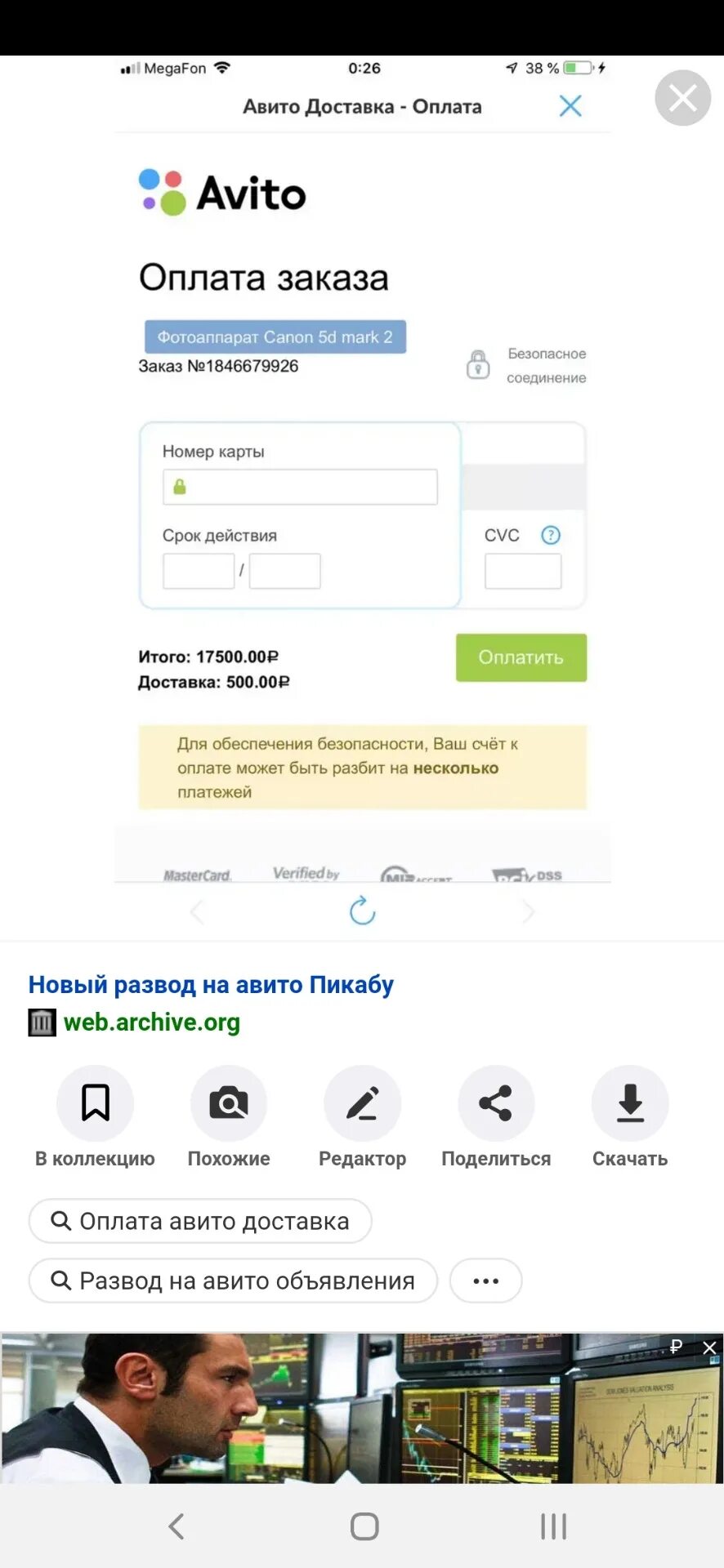Share the image with Поделиться
This screenshot has width=724, height=1568.
pyautogui.click(x=496, y=1103)
